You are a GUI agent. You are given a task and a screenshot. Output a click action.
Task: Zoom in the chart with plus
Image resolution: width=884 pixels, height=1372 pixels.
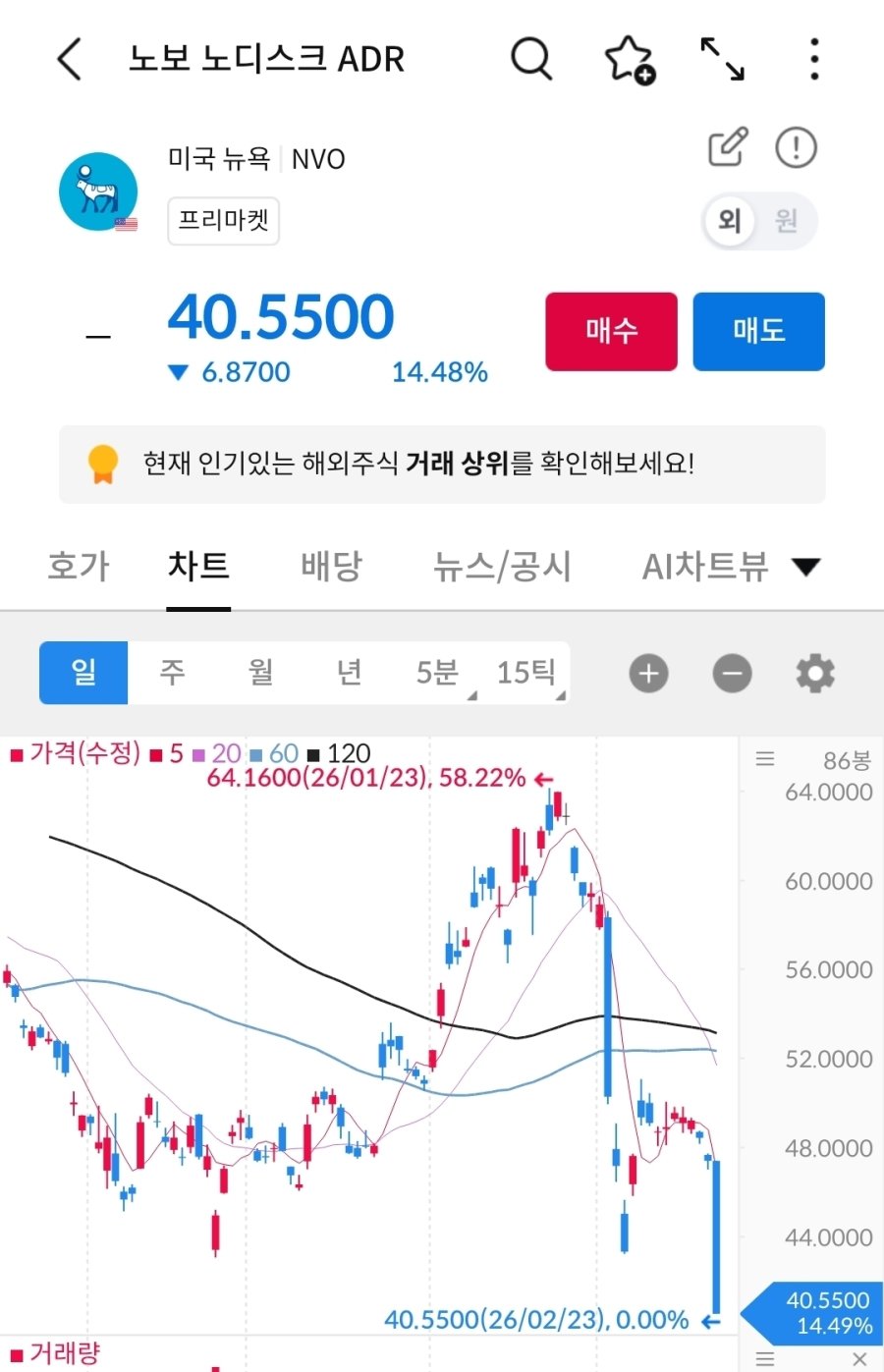point(648,674)
